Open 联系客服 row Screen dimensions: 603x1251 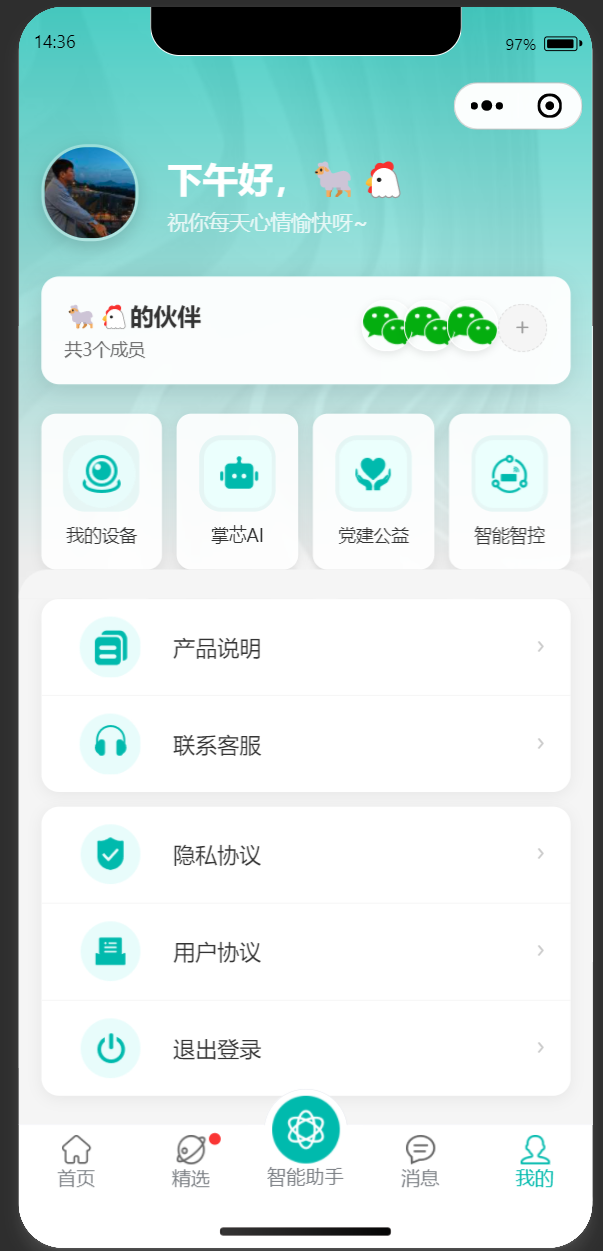(x=306, y=745)
